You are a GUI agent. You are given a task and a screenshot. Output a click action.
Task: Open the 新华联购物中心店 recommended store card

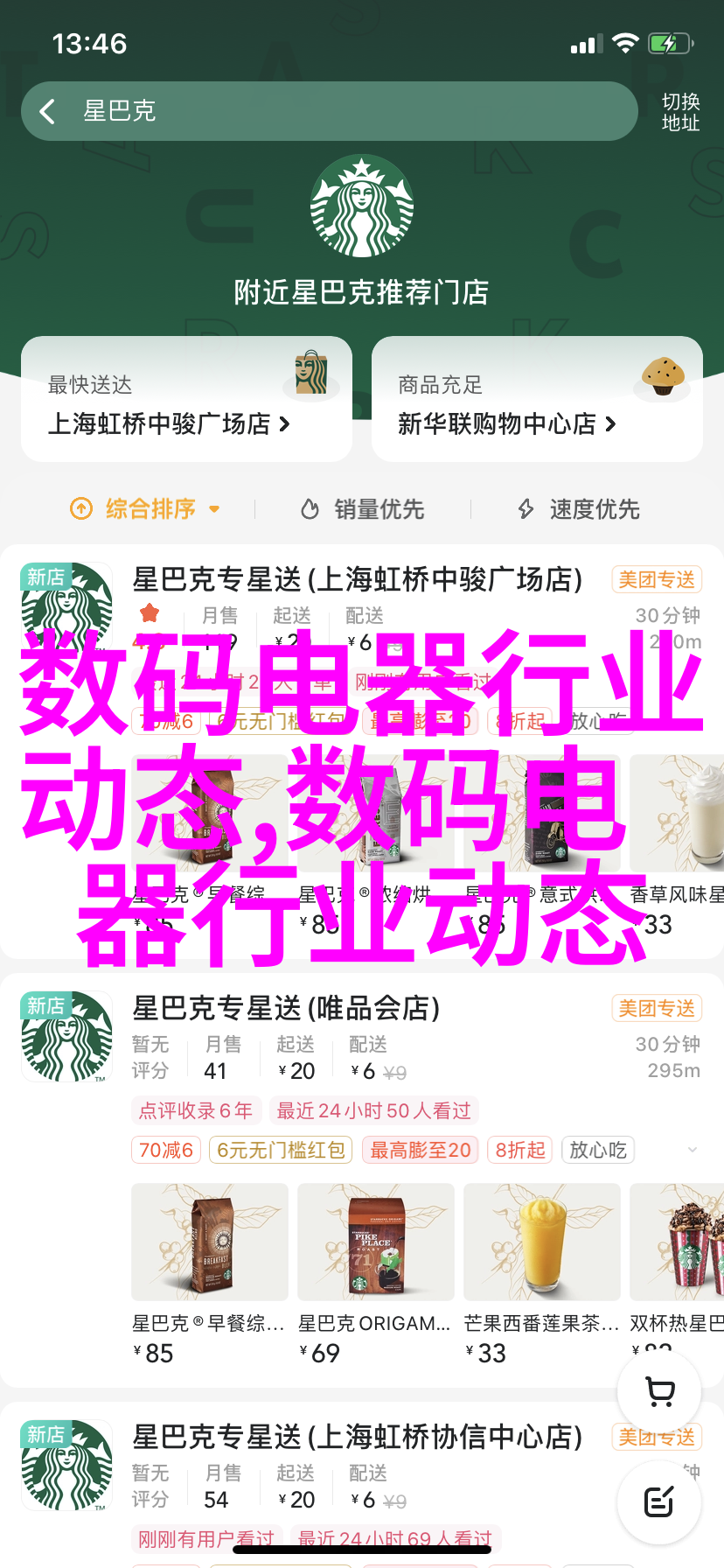tap(536, 400)
